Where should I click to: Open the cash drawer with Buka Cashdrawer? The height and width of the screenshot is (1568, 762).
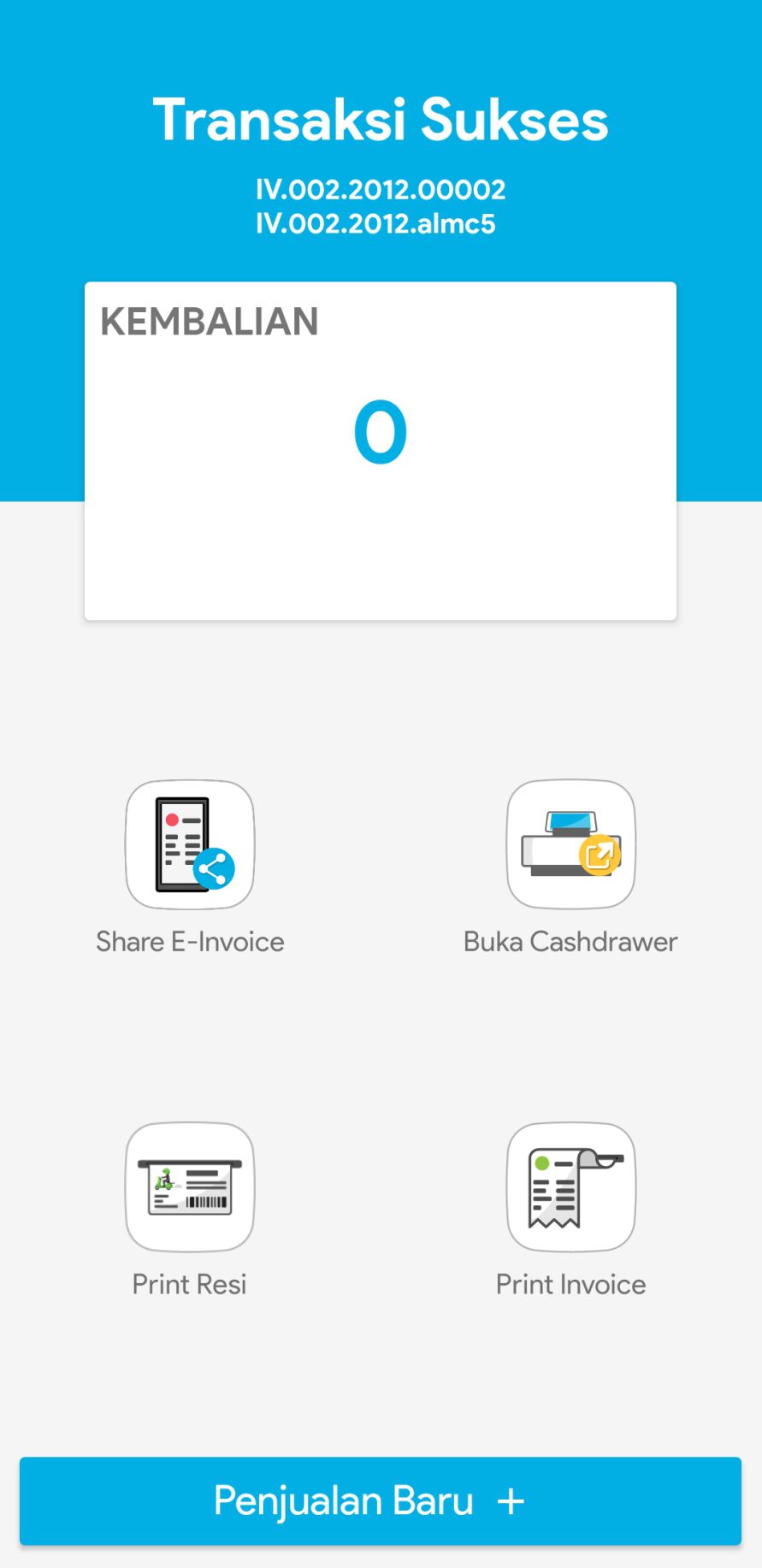(570, 844)
